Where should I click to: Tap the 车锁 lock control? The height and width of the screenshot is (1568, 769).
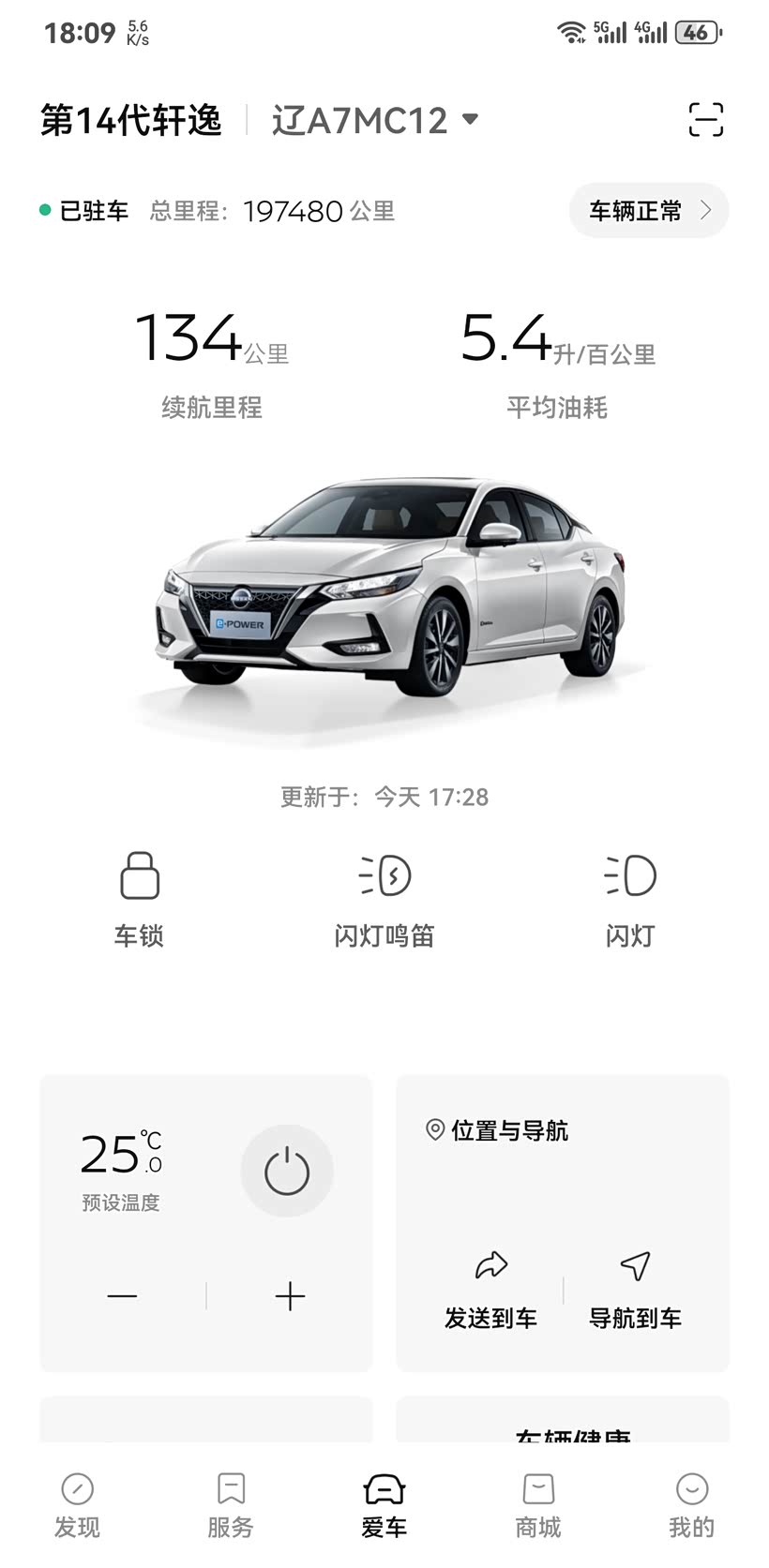tap(139, 897)
